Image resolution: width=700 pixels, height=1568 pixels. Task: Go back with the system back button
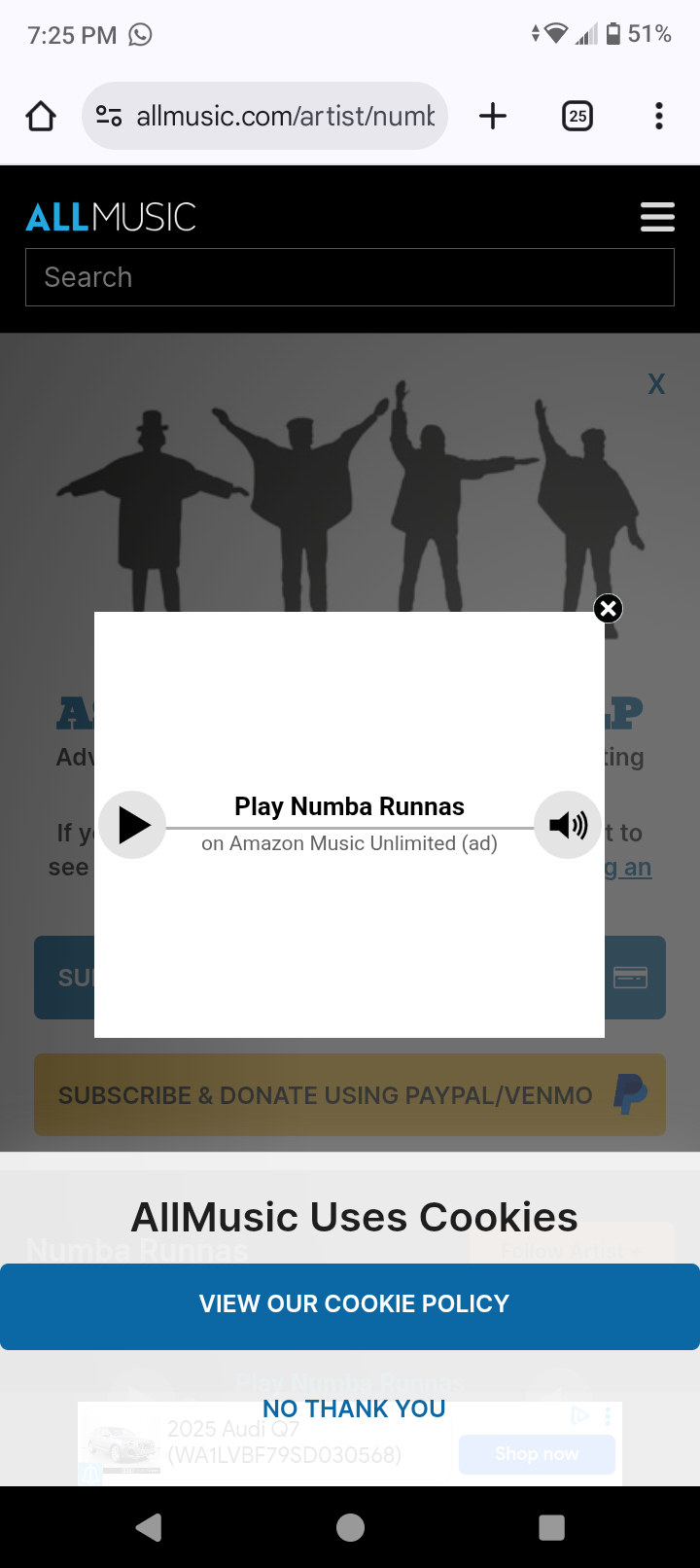click(x=149, y=1528)
